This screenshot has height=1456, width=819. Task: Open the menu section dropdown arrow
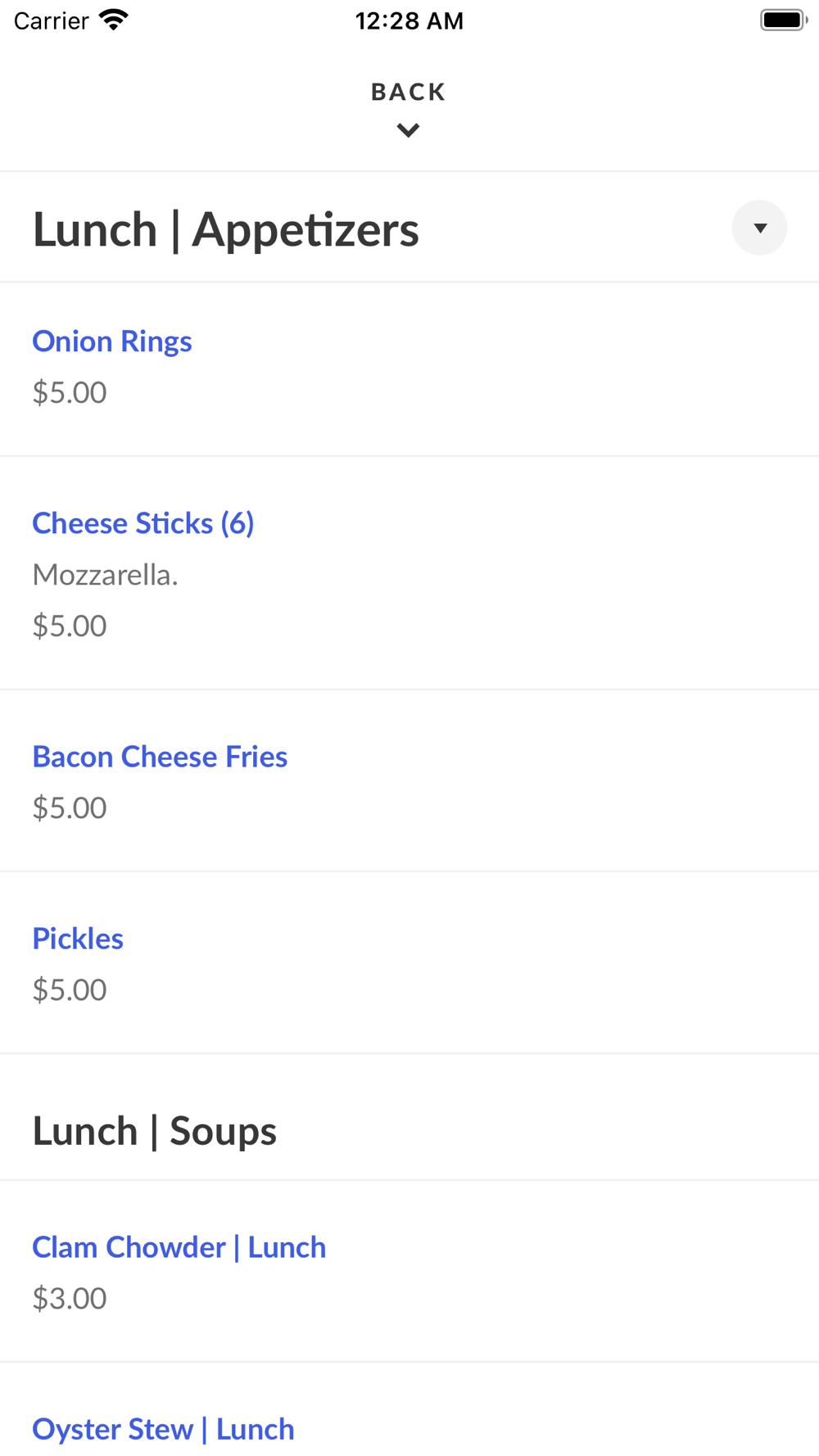tap(759, 228)
